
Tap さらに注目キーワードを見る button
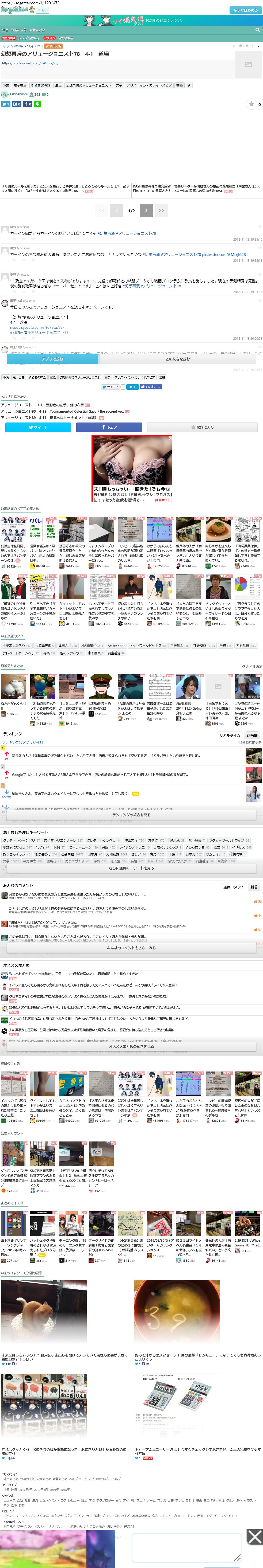[131, 868]
